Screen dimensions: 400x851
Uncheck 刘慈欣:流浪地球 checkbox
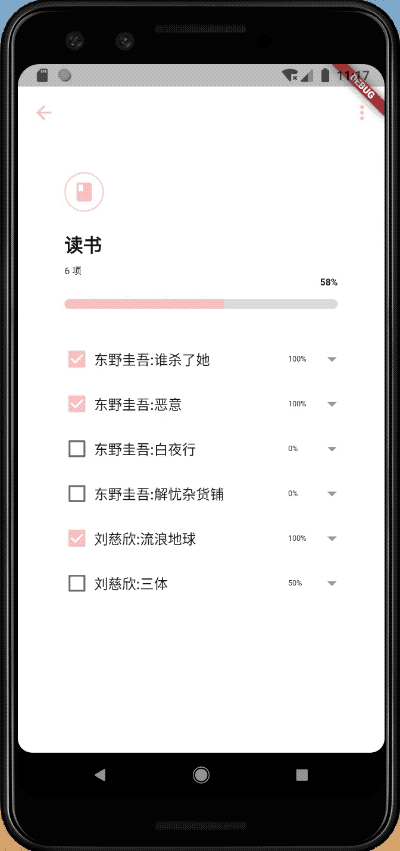[x=77, y=538]
